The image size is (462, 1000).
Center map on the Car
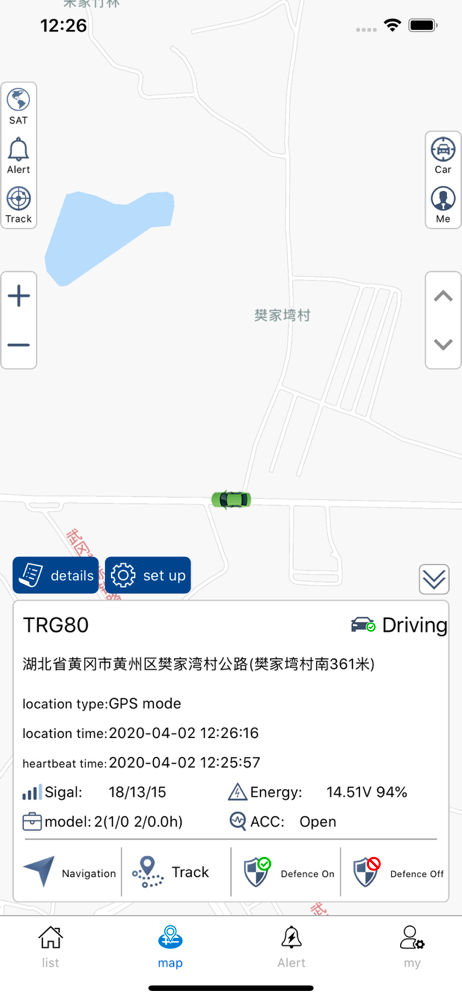click(443, 155)
